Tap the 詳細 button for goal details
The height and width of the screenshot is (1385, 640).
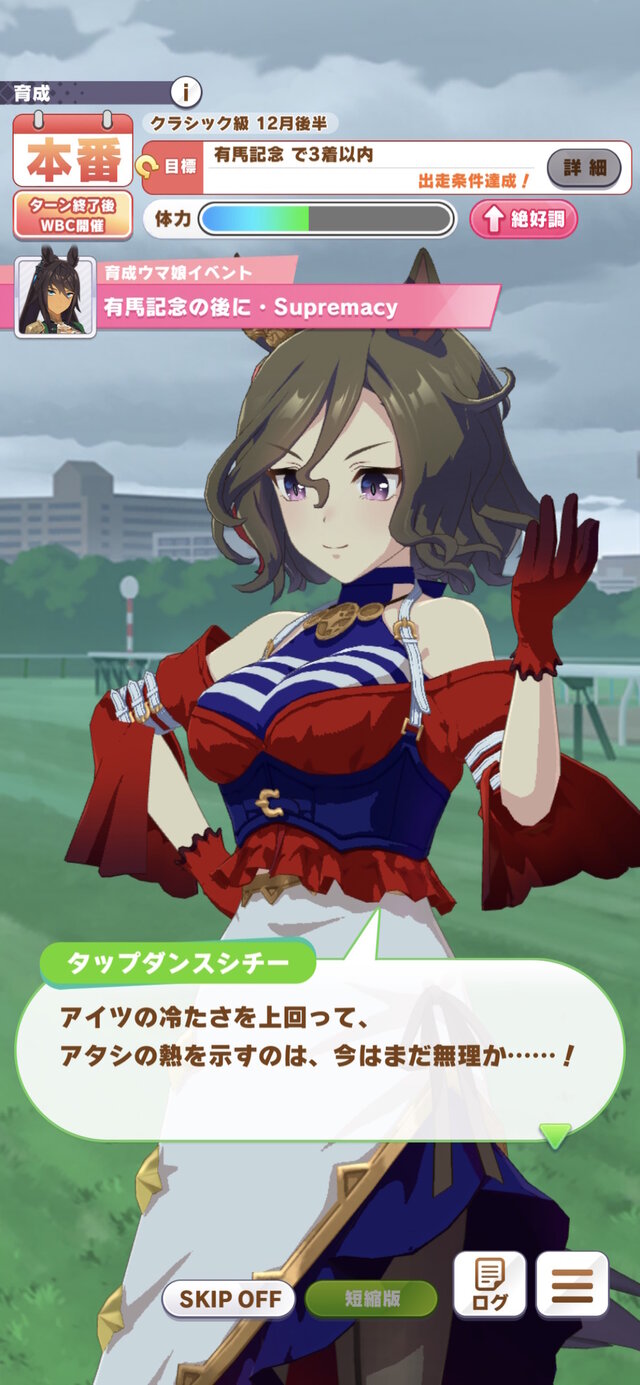pos(585,167)
